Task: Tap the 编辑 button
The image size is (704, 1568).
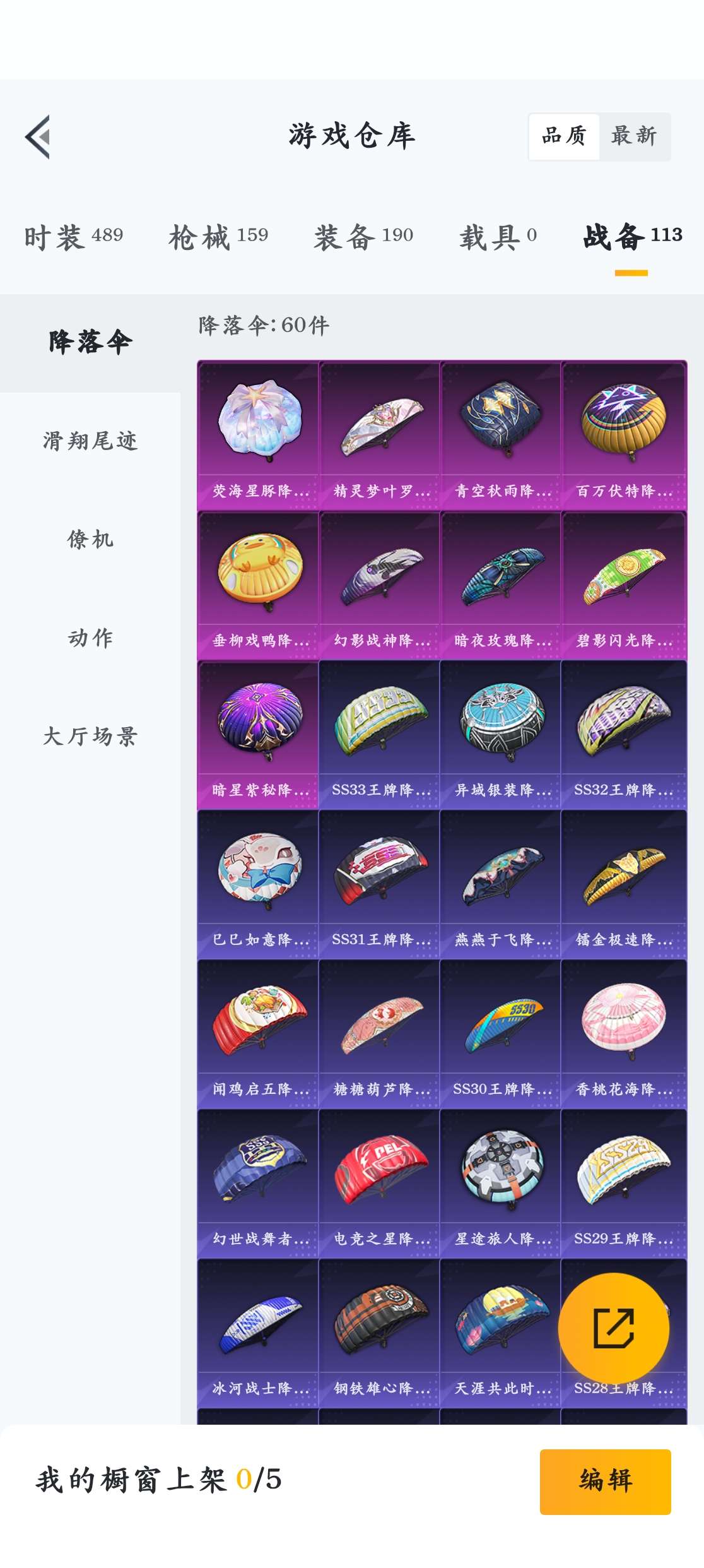Action: [x=605, y=1481]
